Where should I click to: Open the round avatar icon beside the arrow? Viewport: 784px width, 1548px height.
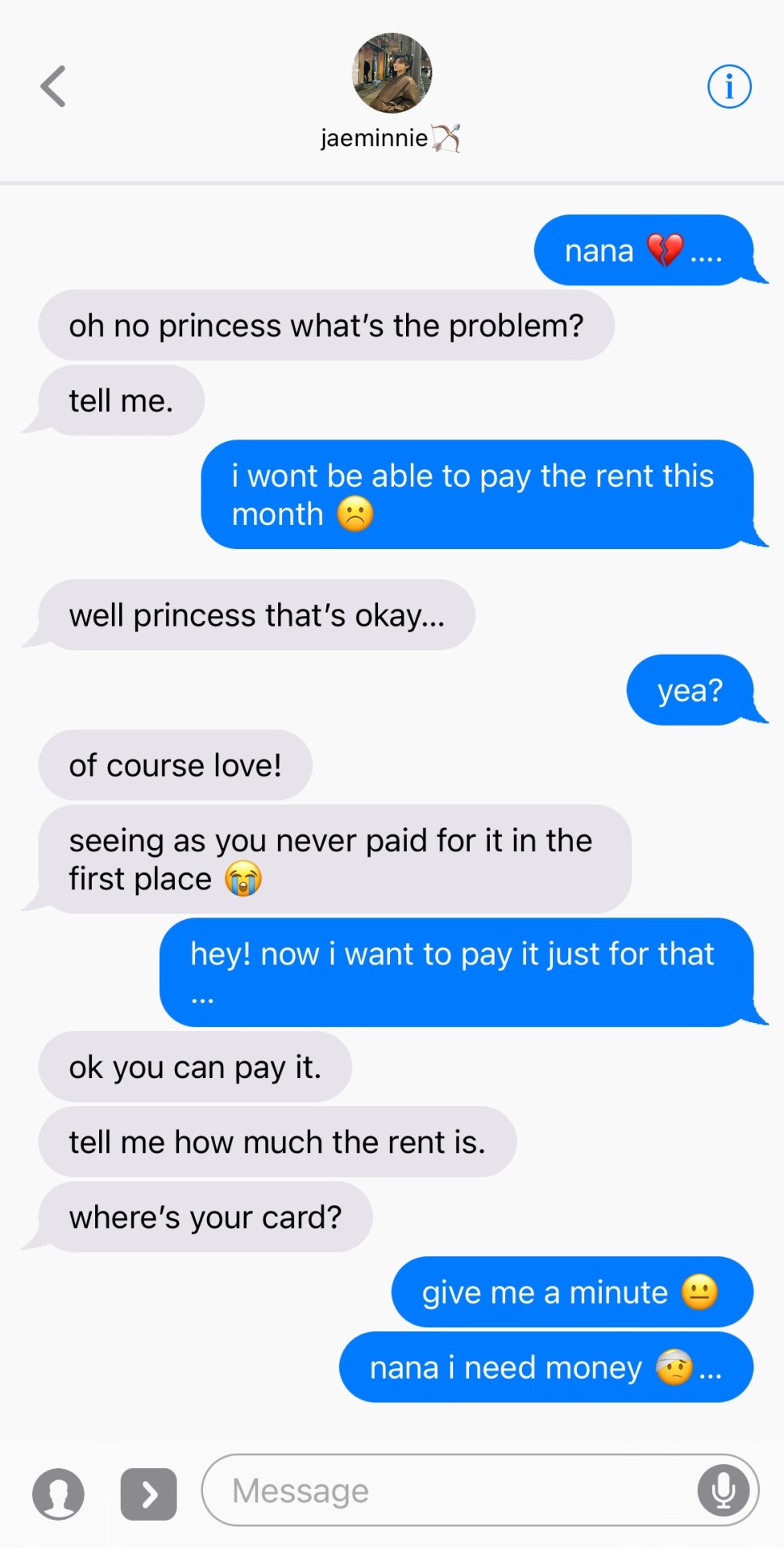[58, 1494]
